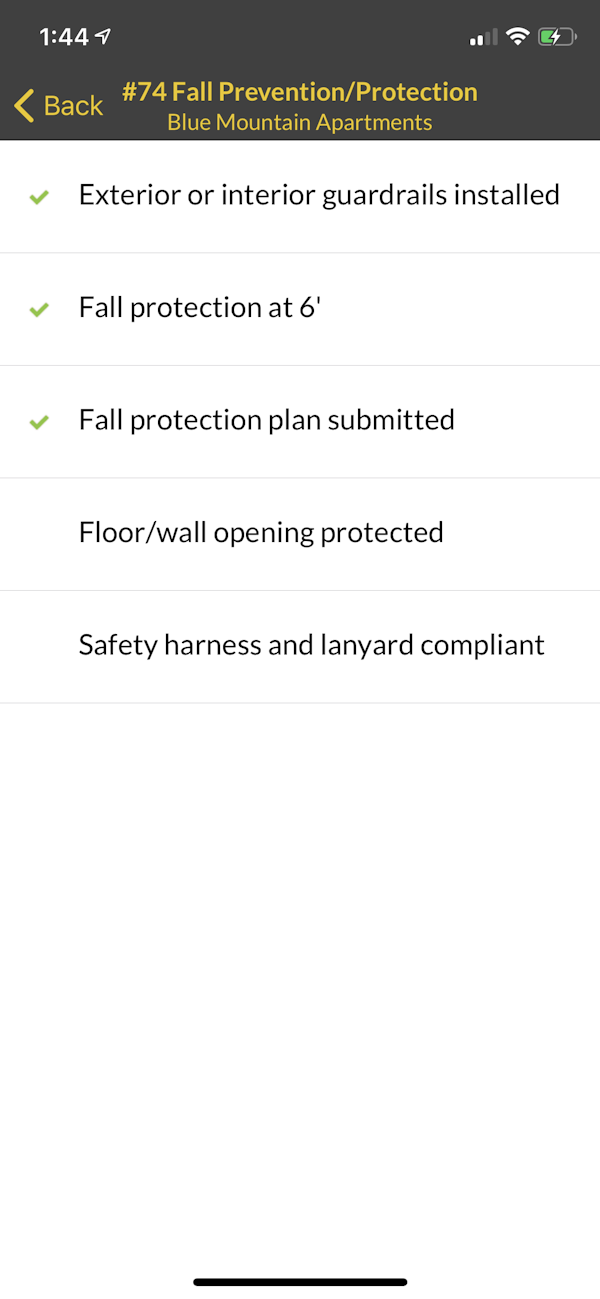Open 'Exterior or interior guardrails installed' item
This screenshot has width=600, height=1299.
click(x=318, y=195)
